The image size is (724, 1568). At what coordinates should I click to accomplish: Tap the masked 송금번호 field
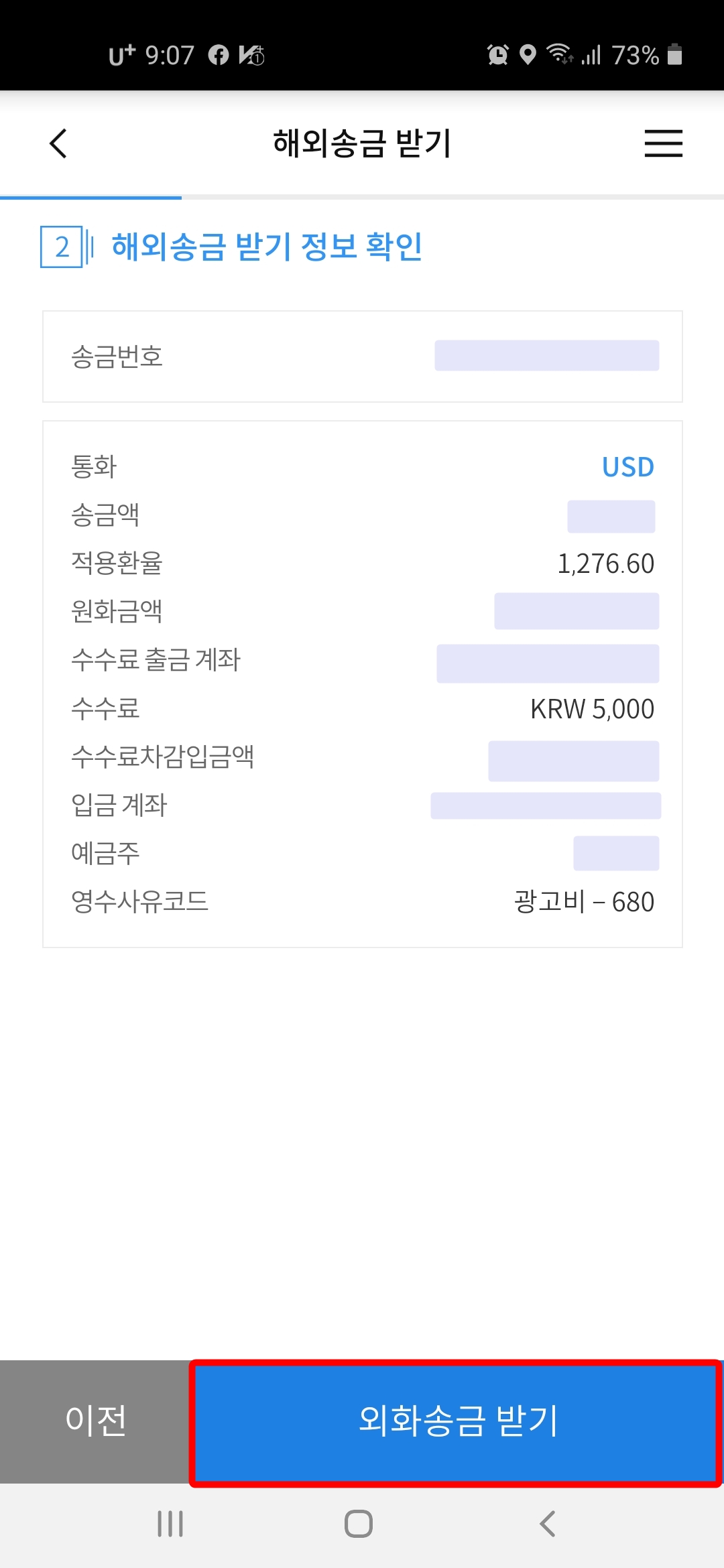pyautogui.click(x=547, y=355)
